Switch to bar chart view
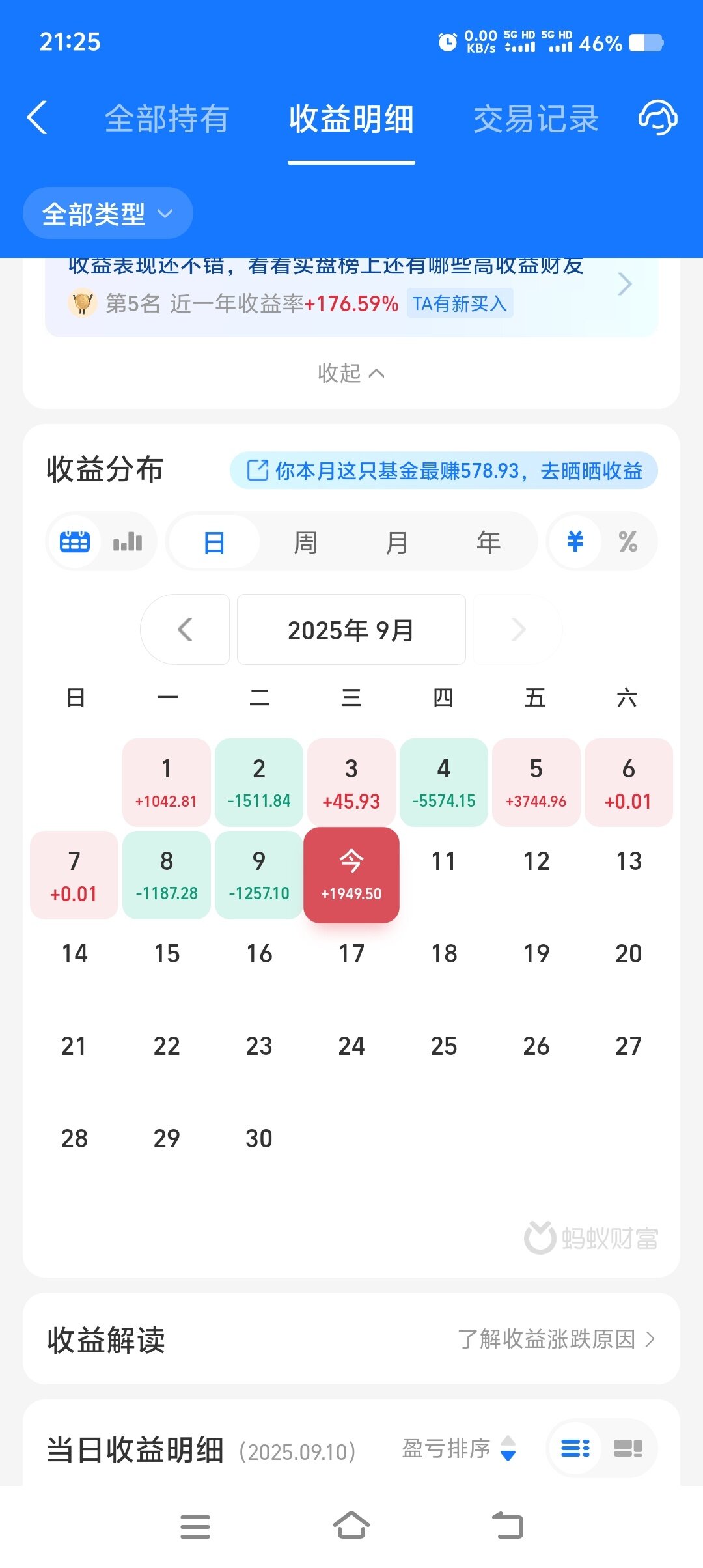This screenshot has width=703, height=1568. pos(128,542)
